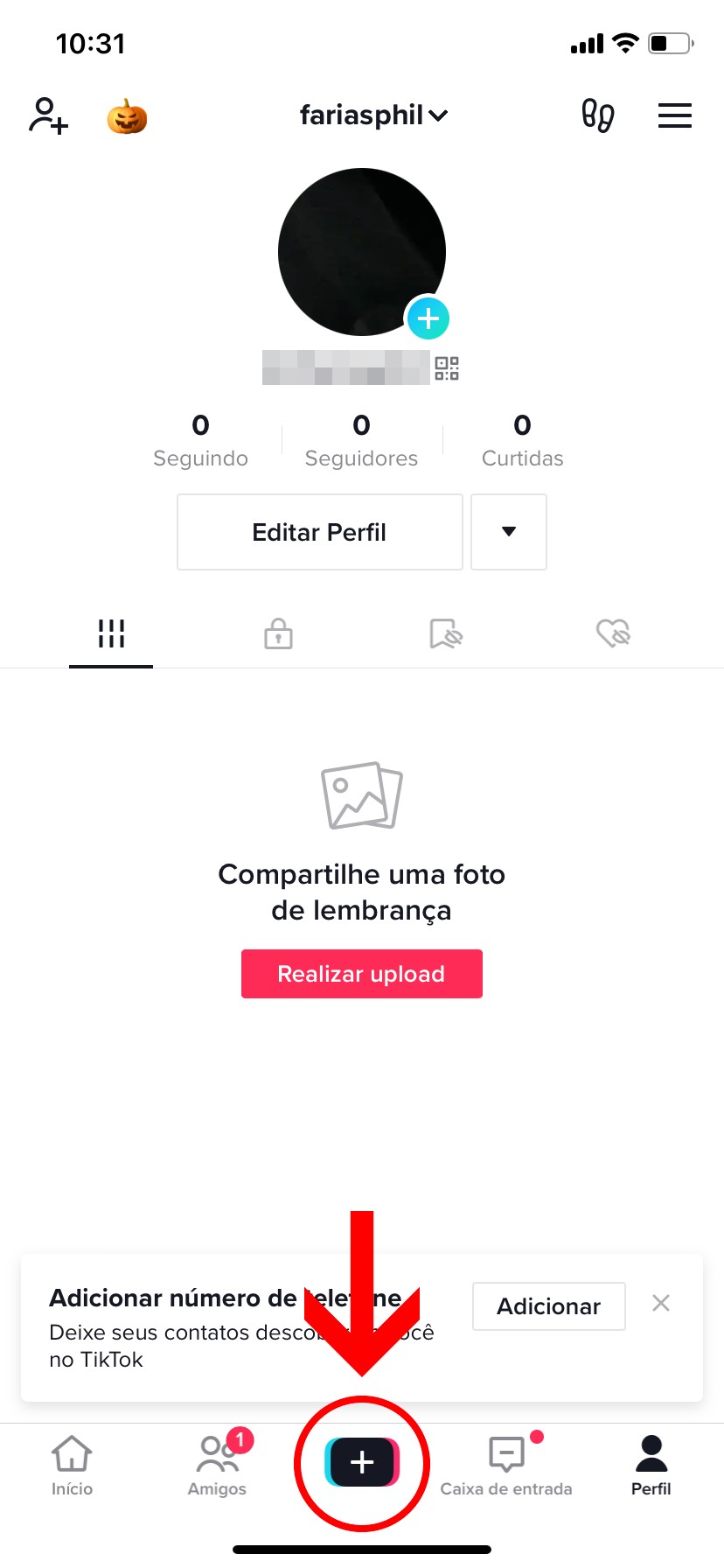724x1568 pixels.
Task: Open the hamburger menu
Action: pyautogui.click(x=674, y=115)
